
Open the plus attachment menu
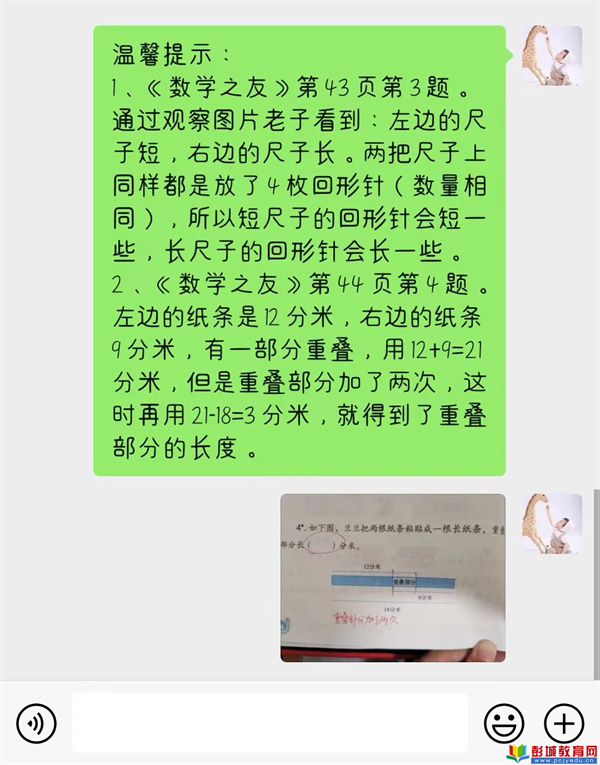563,722
